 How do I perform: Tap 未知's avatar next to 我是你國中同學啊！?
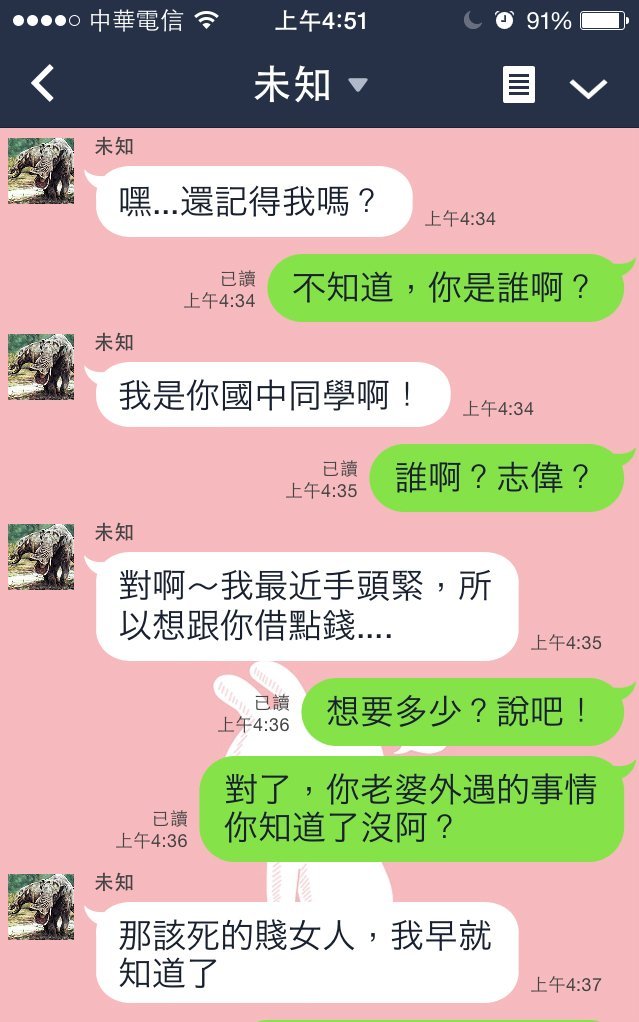41,367
